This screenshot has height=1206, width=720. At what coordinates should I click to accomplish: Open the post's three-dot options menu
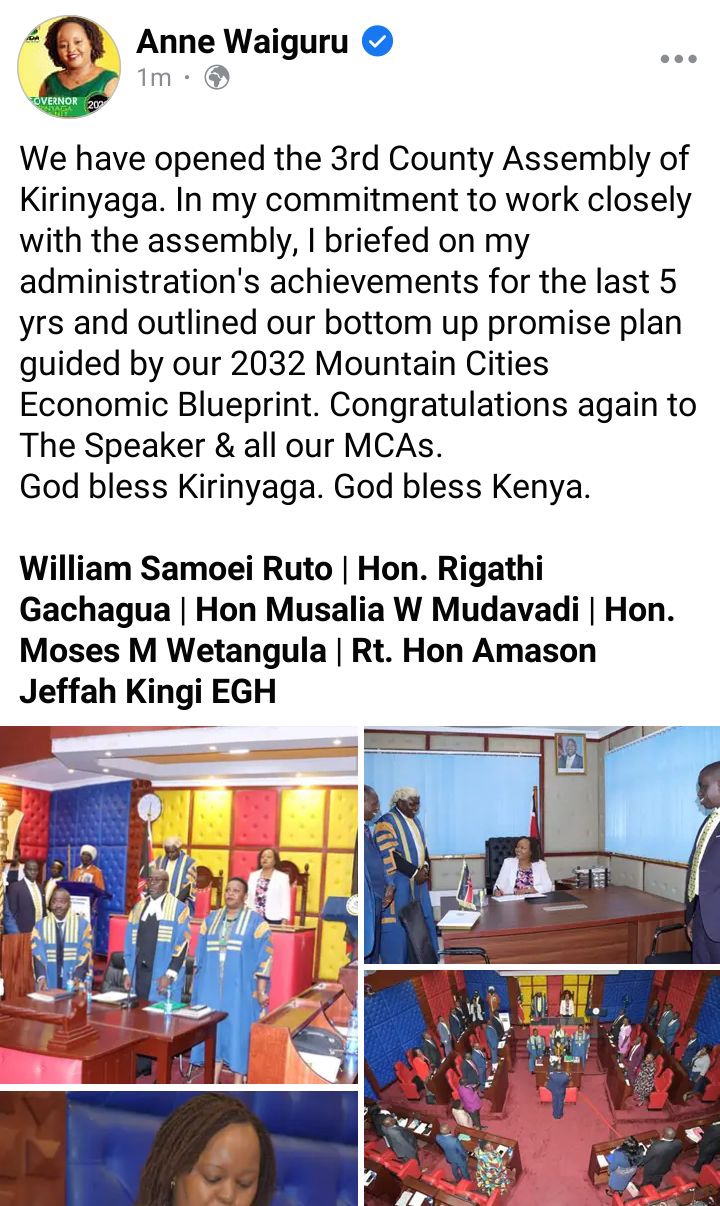click(x=678, y=59)
